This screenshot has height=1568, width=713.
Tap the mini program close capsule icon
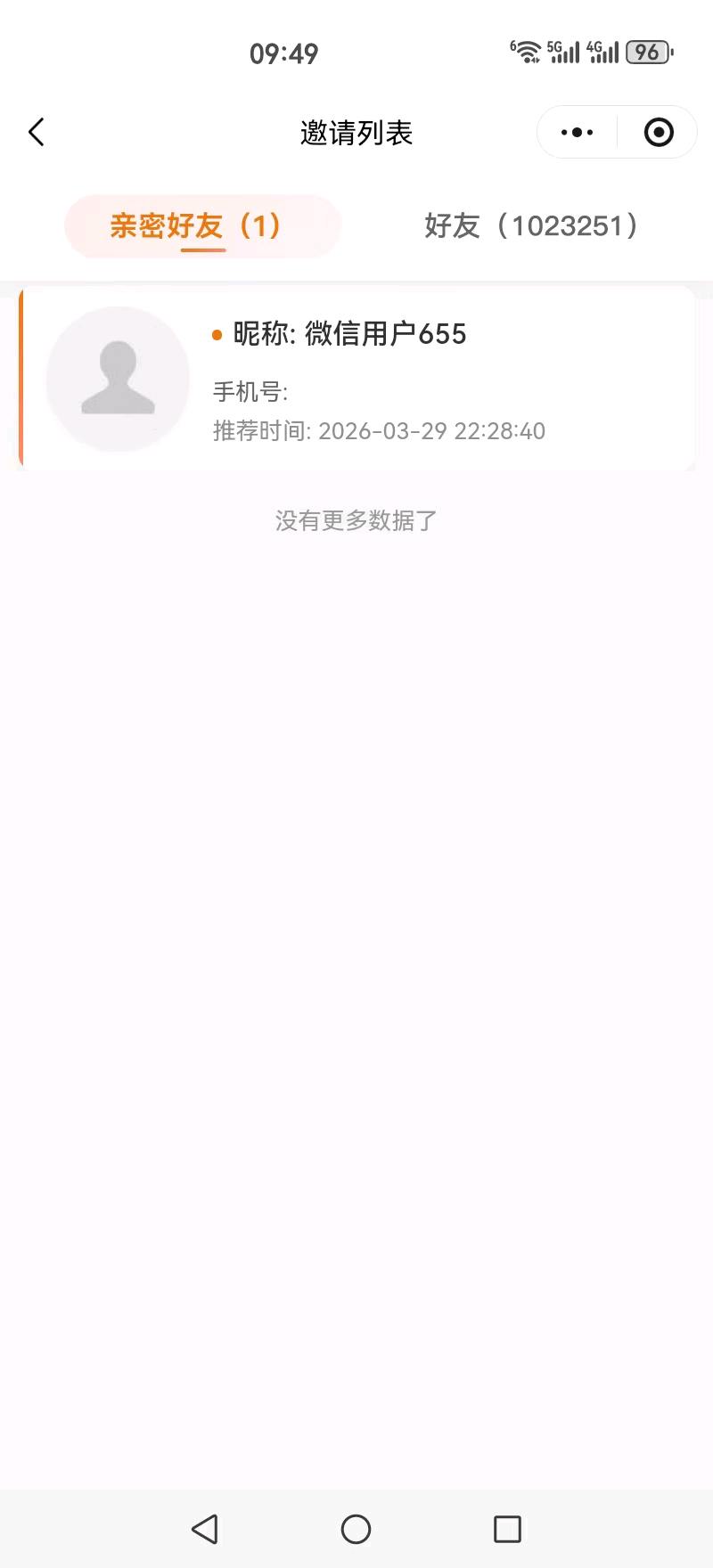point(659,131)
